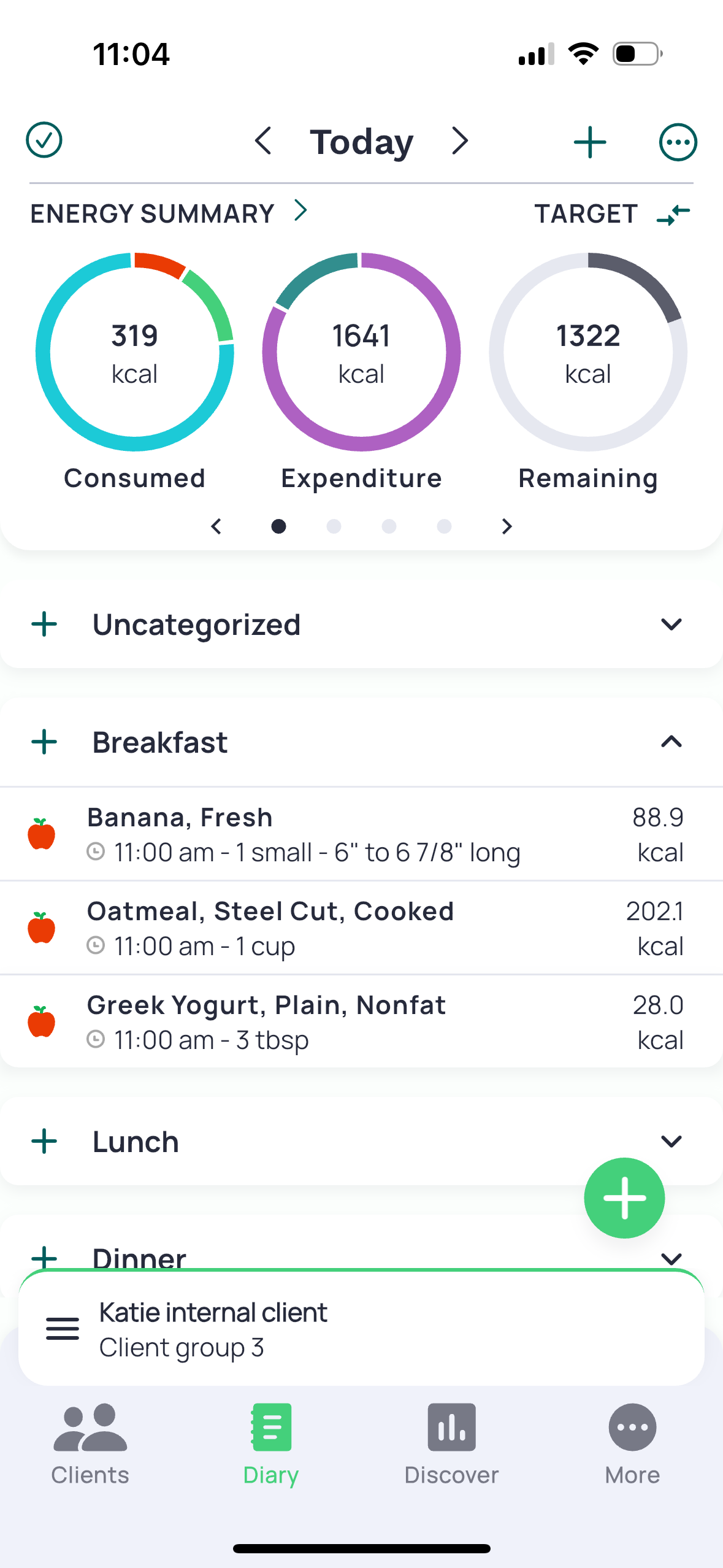Add a food to Lunch
723x1568 pixels.
point(44,1142)
